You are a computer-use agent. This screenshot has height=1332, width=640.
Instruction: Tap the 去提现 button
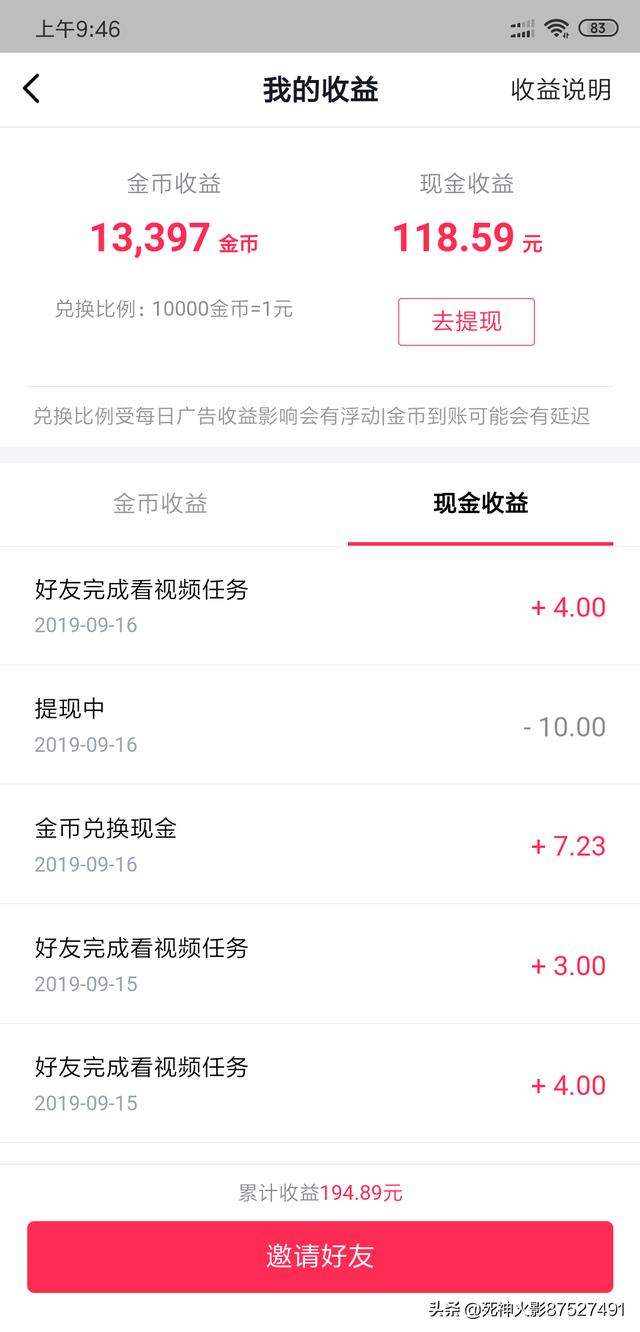tap(466, 322)
